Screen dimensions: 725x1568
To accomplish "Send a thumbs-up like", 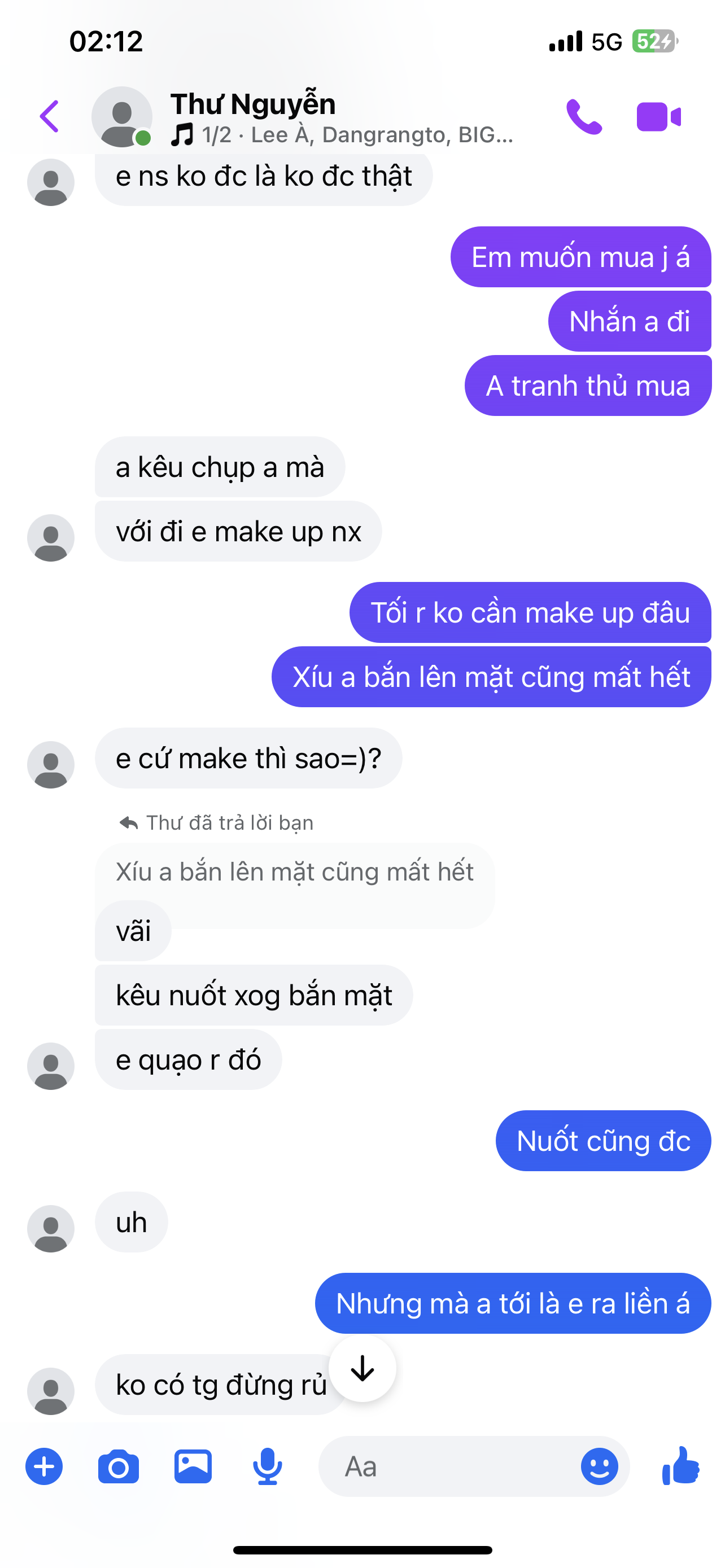I will tap(681, 1465).
